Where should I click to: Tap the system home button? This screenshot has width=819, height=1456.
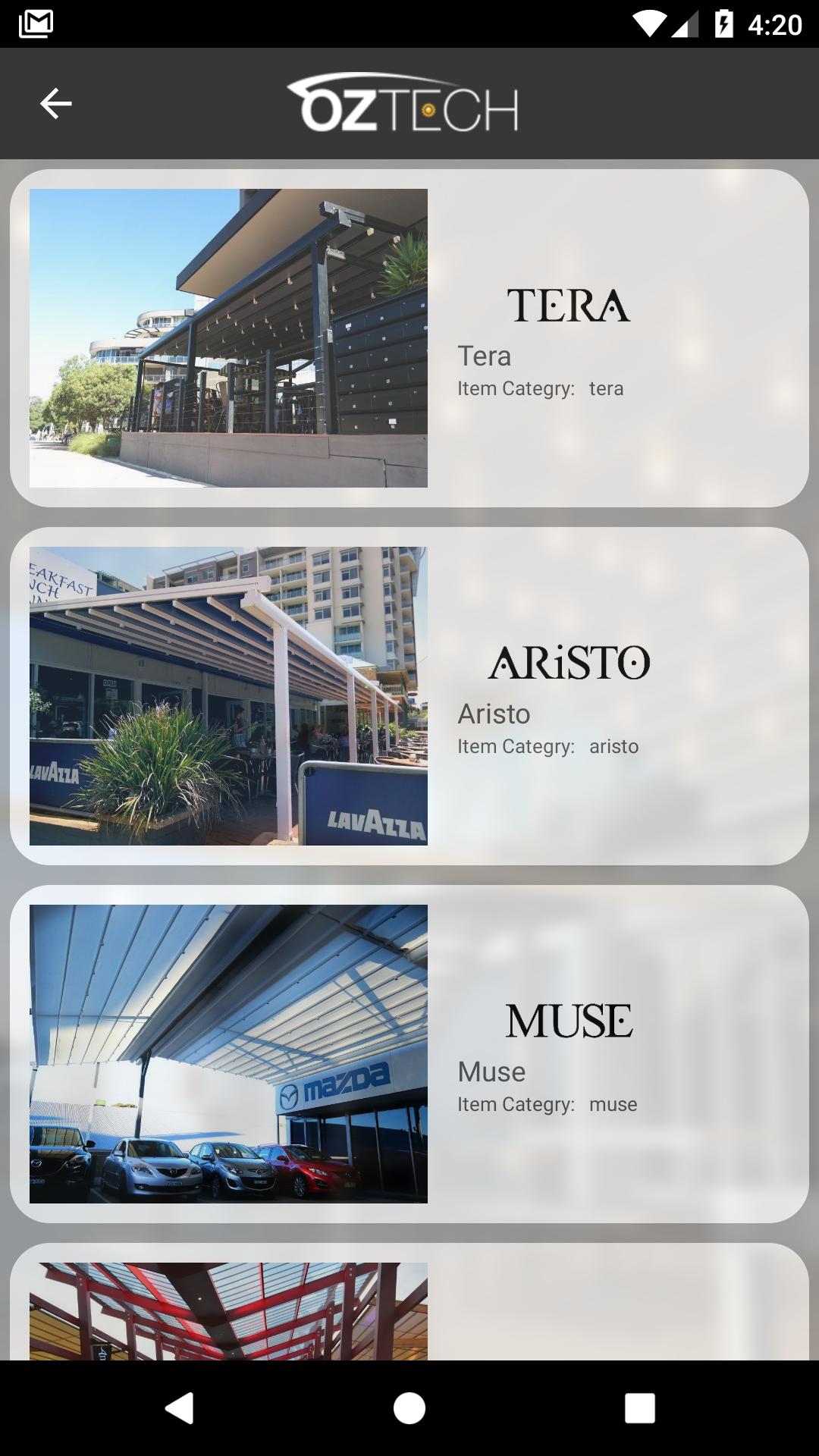click(409, 1408)
